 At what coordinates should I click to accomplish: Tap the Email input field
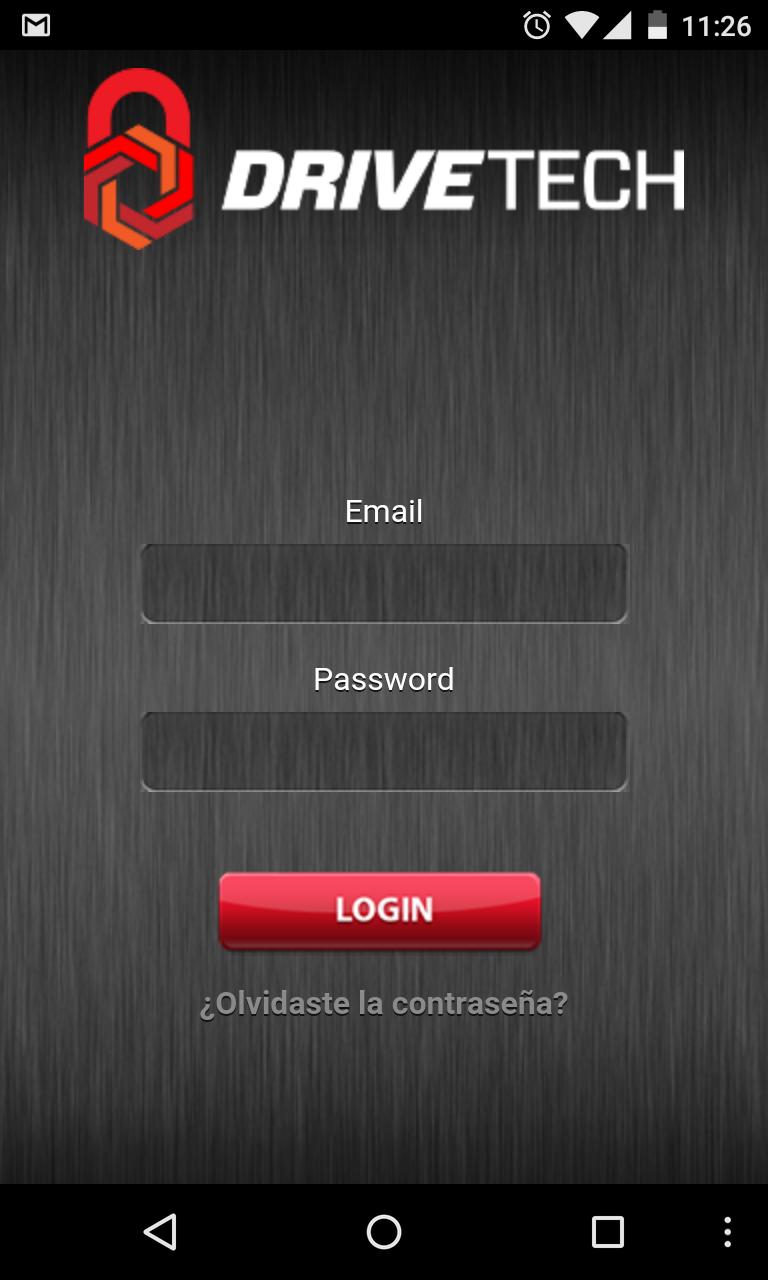point(384,584)
